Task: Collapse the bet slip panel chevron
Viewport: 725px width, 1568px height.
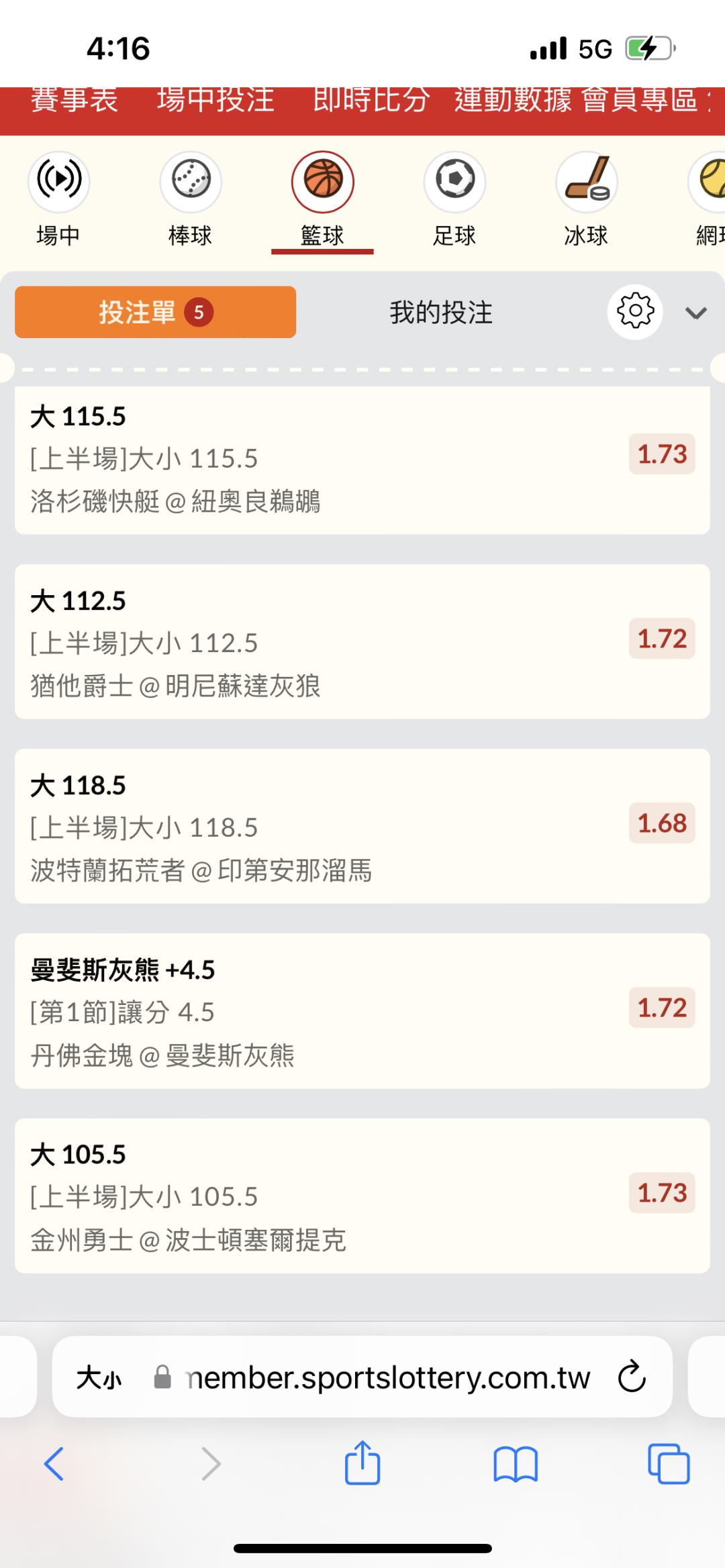Action: pos(696,313)
